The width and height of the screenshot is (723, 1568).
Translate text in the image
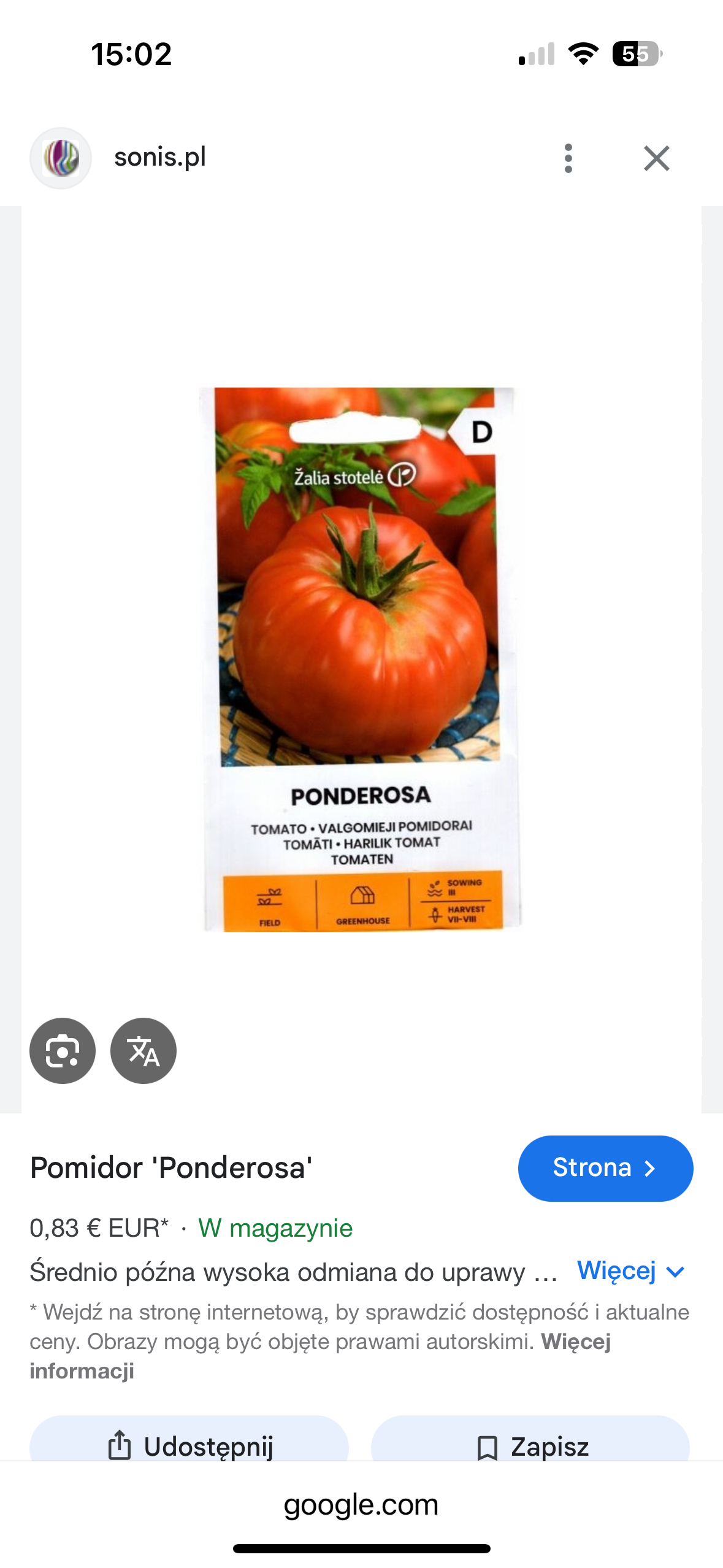coord(143,1050)
